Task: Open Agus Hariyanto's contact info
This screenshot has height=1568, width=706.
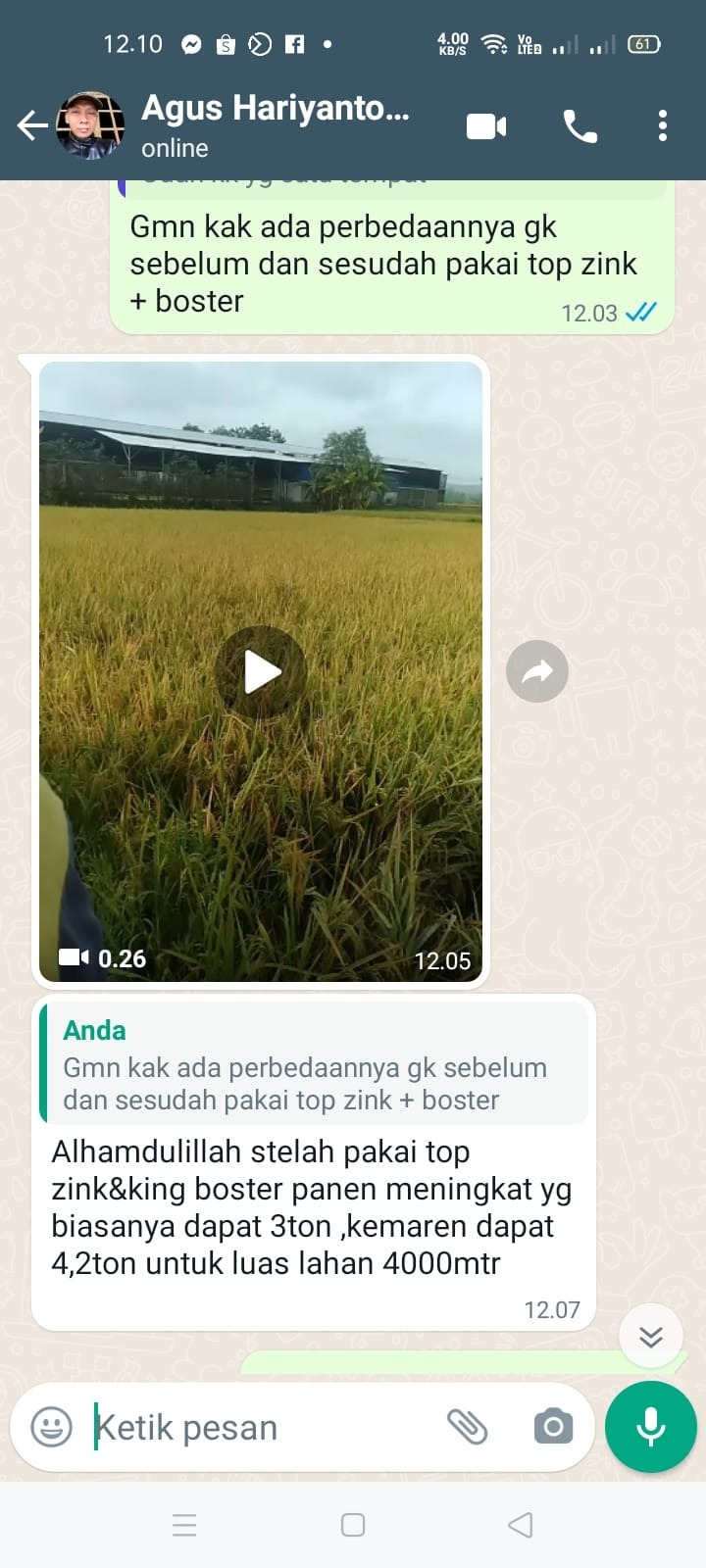Action: [x=275, y=125]
